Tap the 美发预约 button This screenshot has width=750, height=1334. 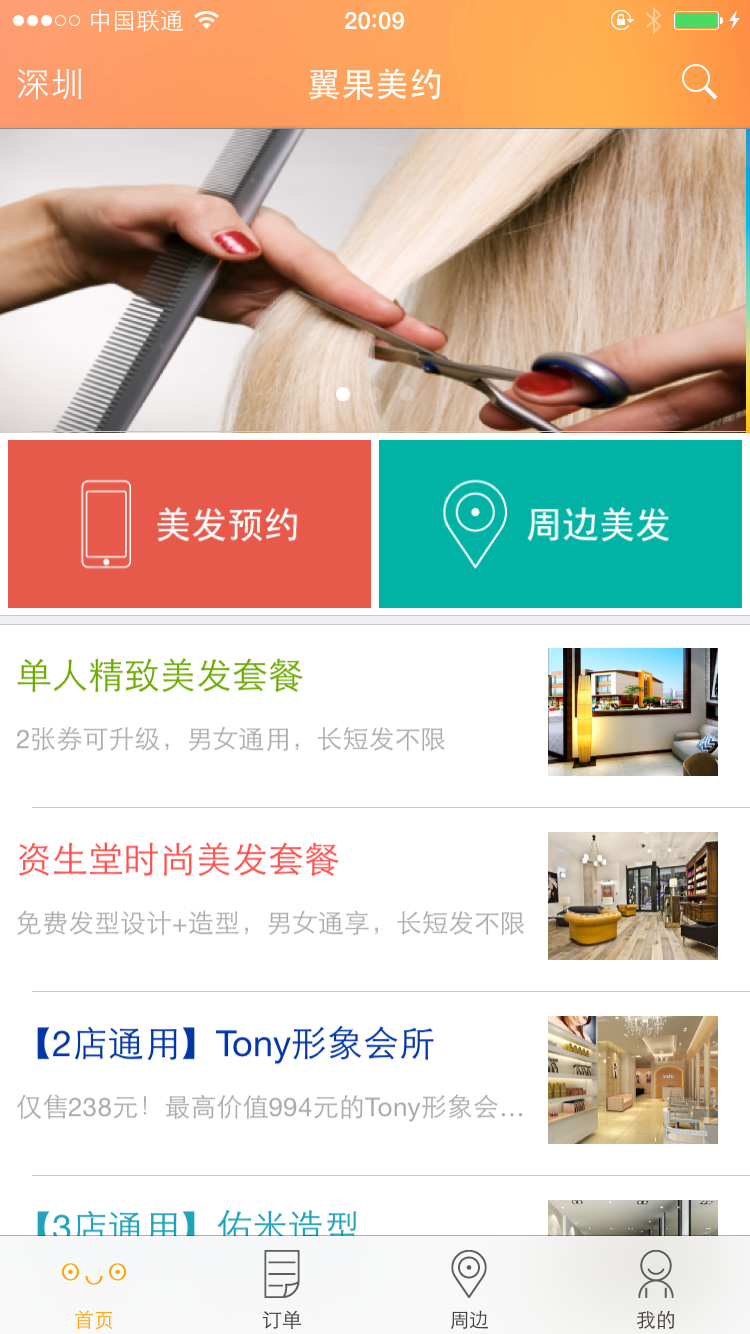(189, 524)
